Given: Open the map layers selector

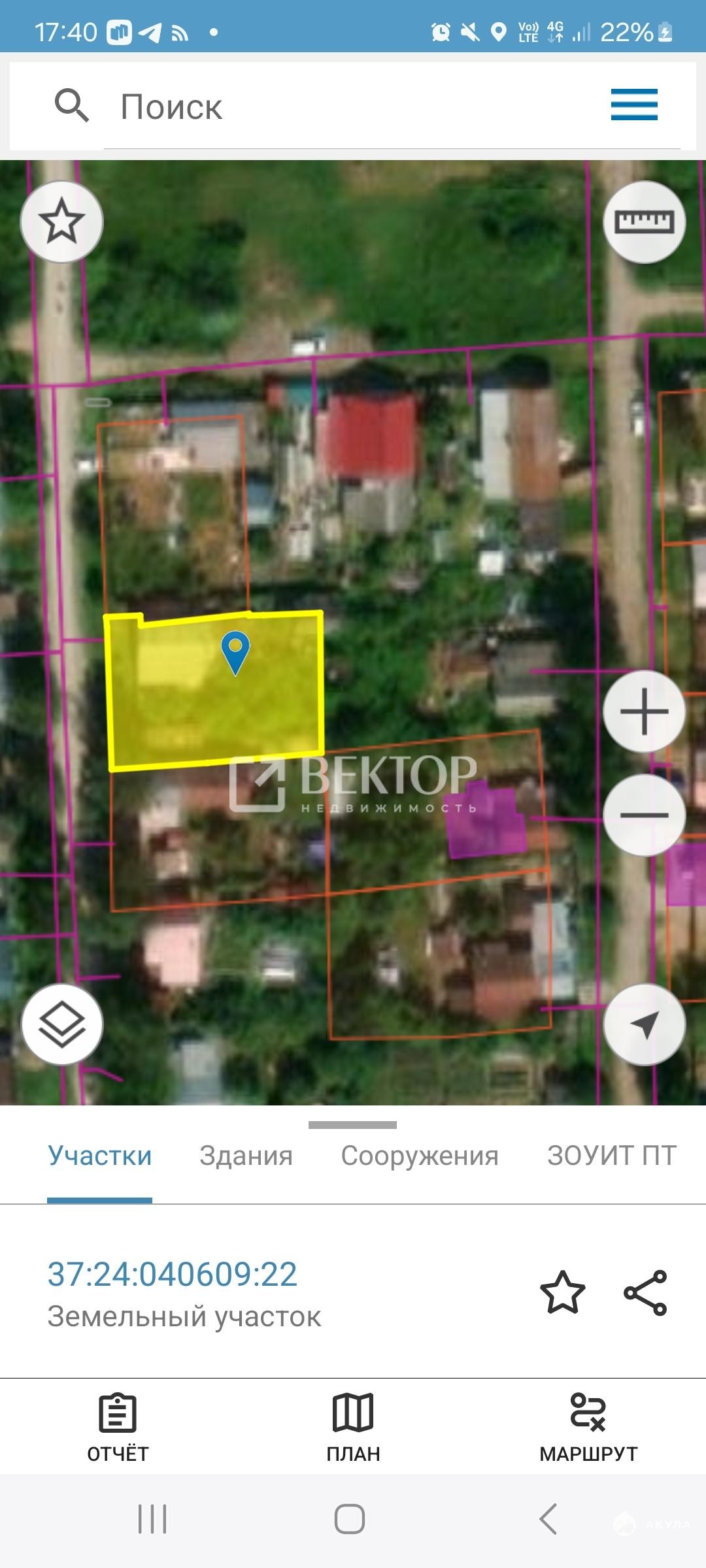Looking at the screenshot, I should [x=62, y=1024].
